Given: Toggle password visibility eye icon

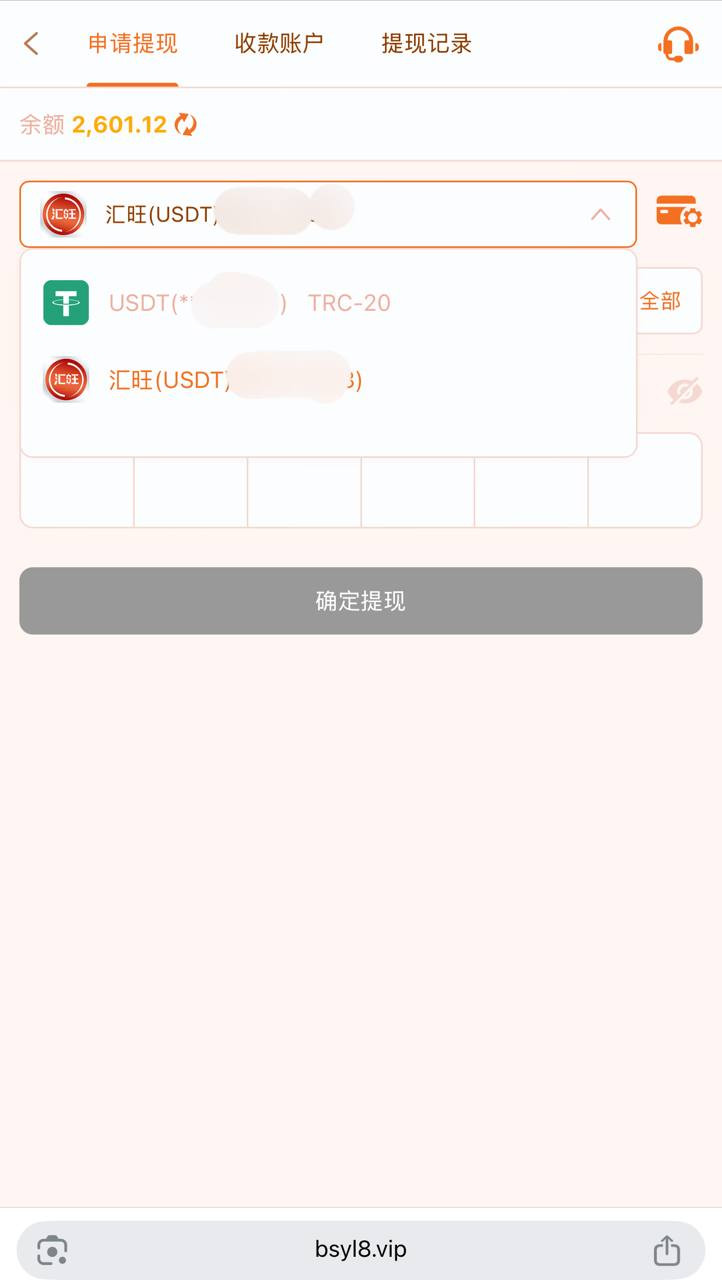Looking at the screenshot, I should [x=684, y=392].
